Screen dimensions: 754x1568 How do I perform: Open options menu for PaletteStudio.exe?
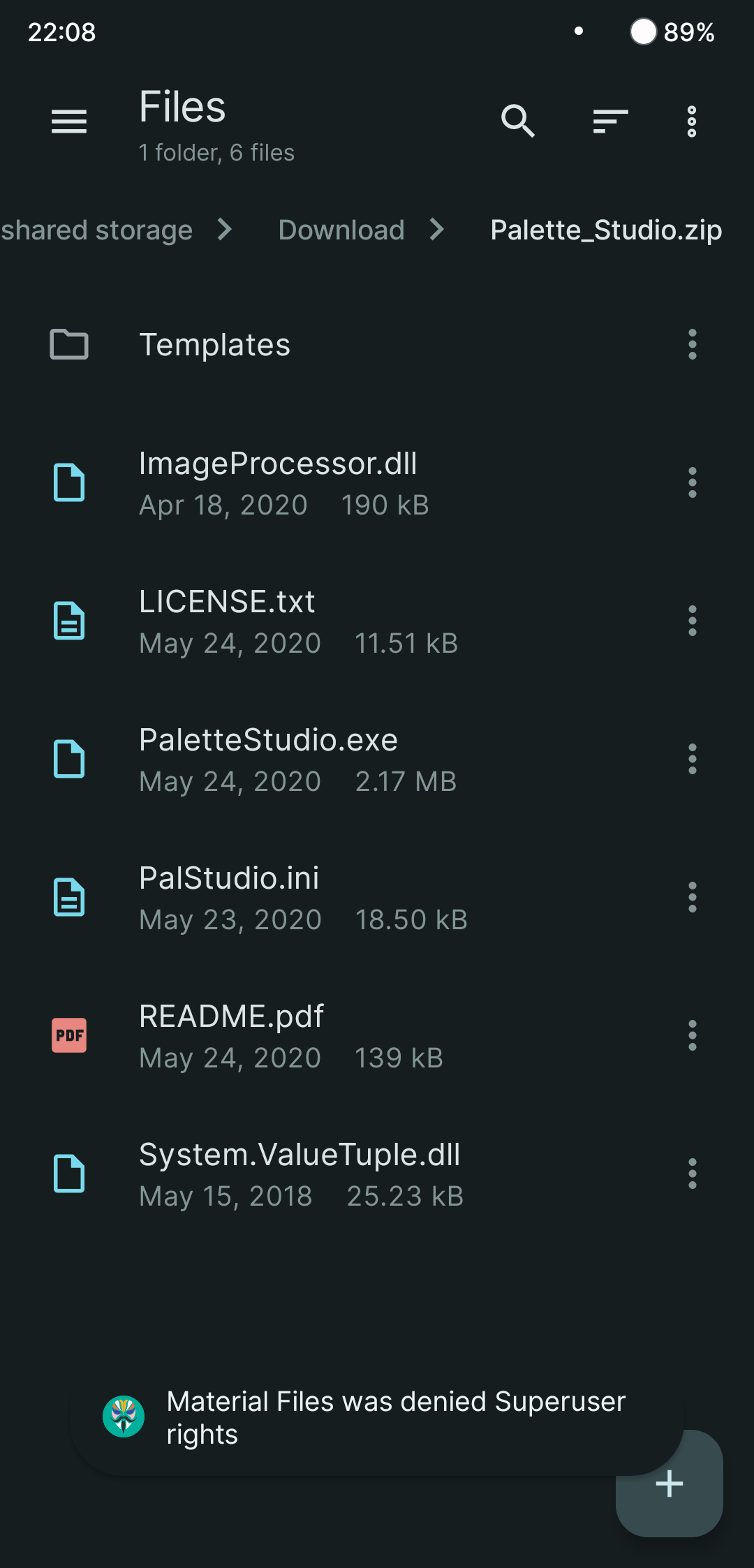click(x=692, y=759)
